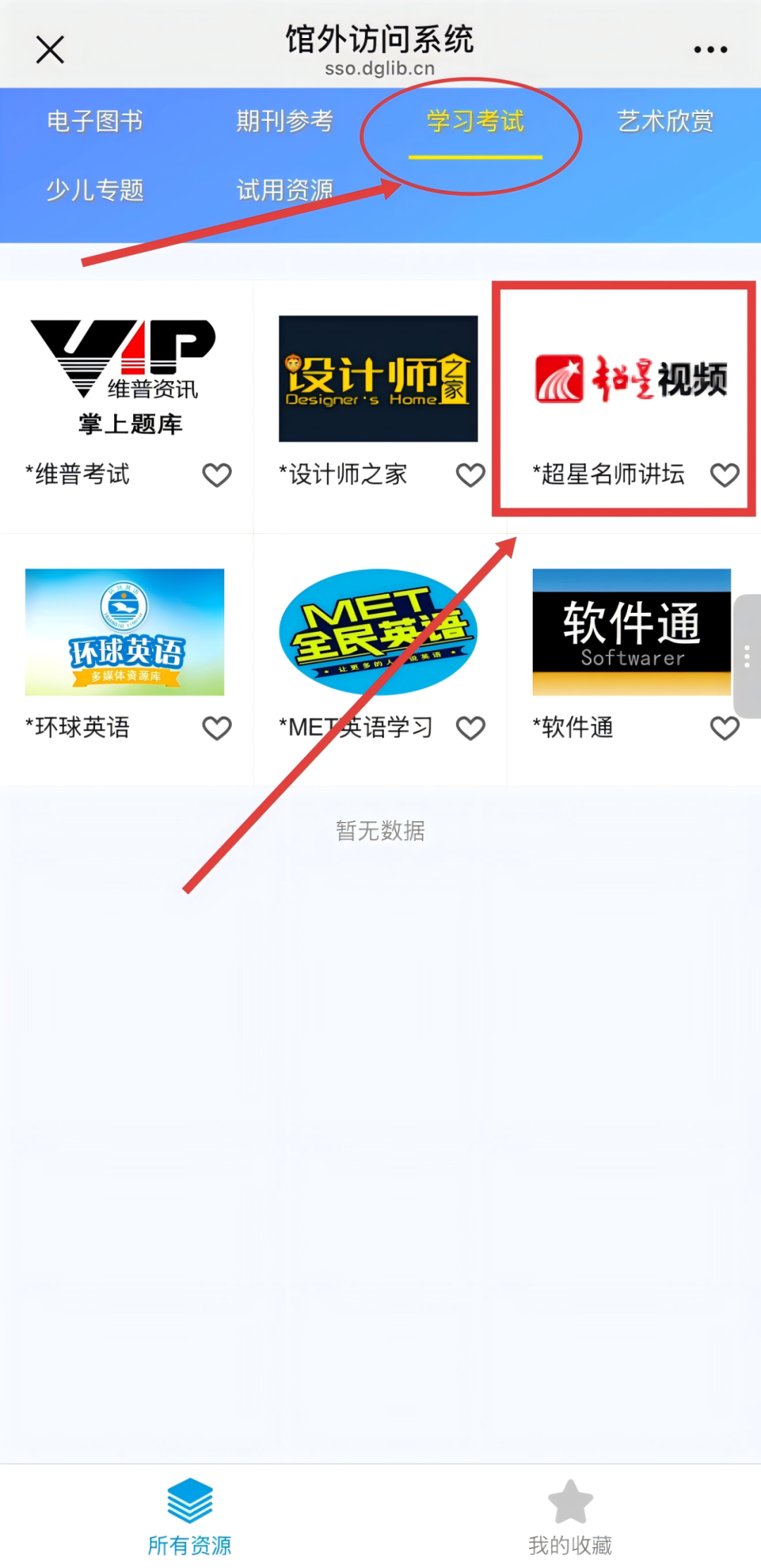761x1568 pixels.
Task: Favorite 维普考试 with the heart icon
Action: [217, 475]
